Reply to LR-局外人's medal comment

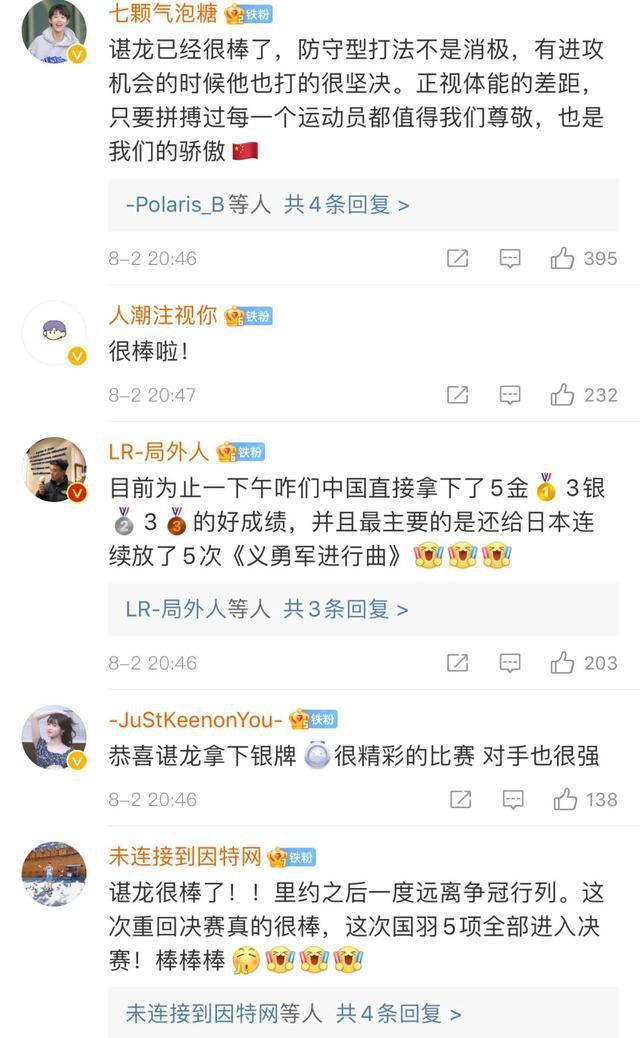[510, 663]
